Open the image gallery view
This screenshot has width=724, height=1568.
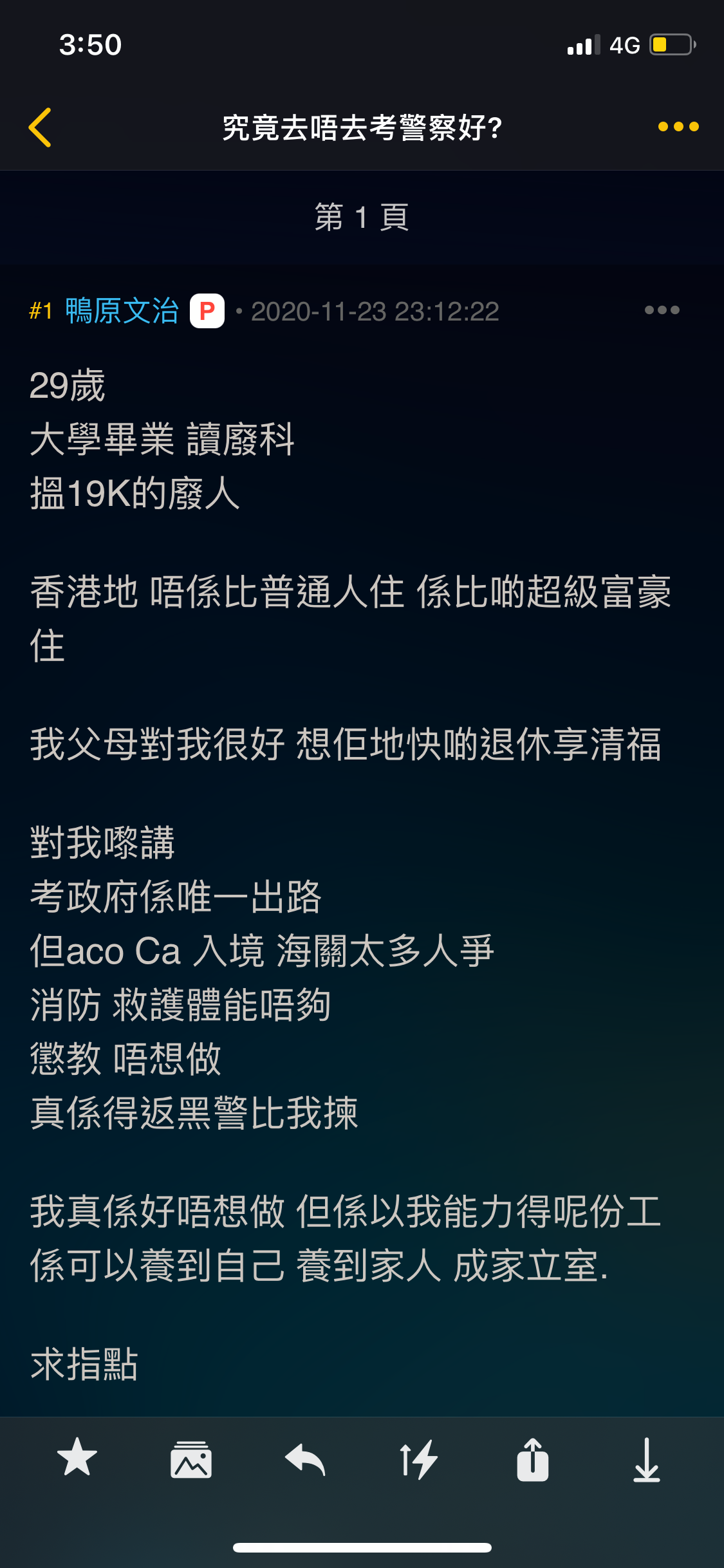191,1459
